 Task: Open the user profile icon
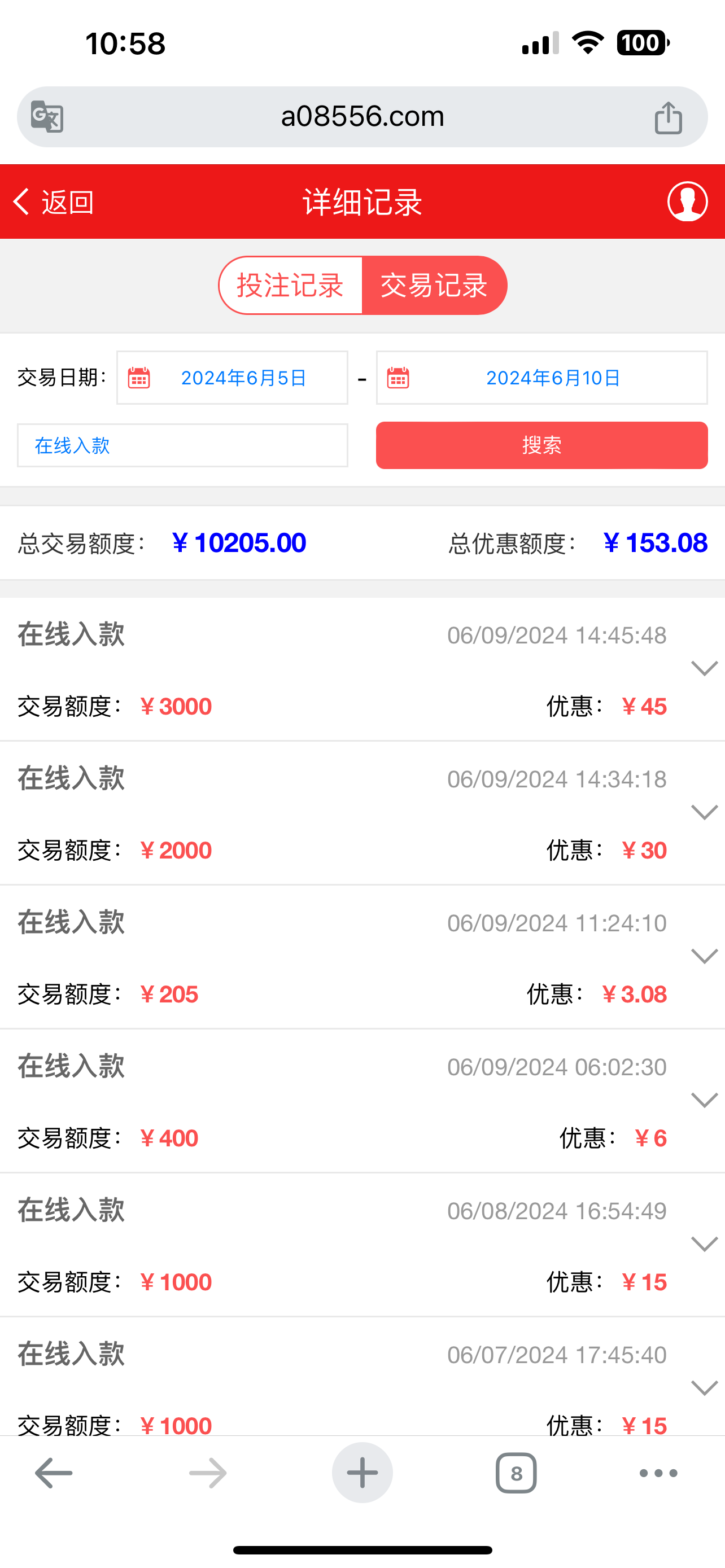coord(687,202)
